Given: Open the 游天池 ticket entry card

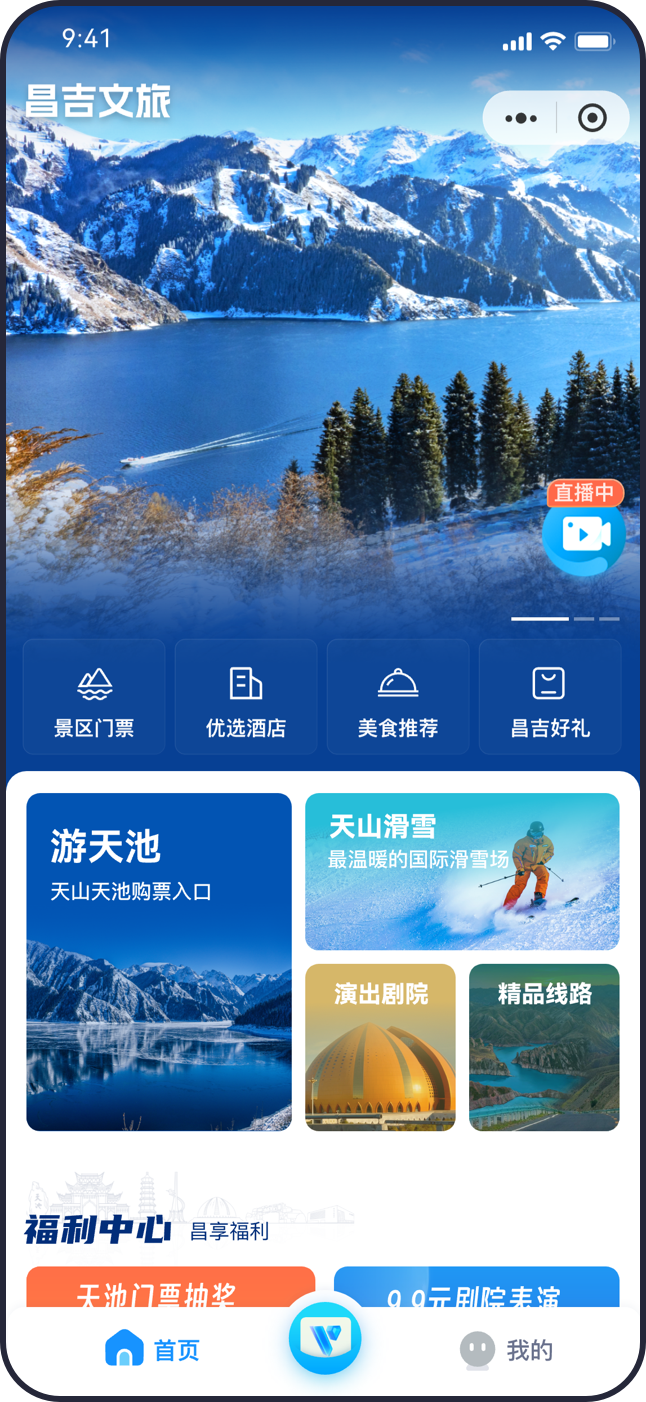Looking at the screenshot, I should pyautogui.click(x=159, y=962).
